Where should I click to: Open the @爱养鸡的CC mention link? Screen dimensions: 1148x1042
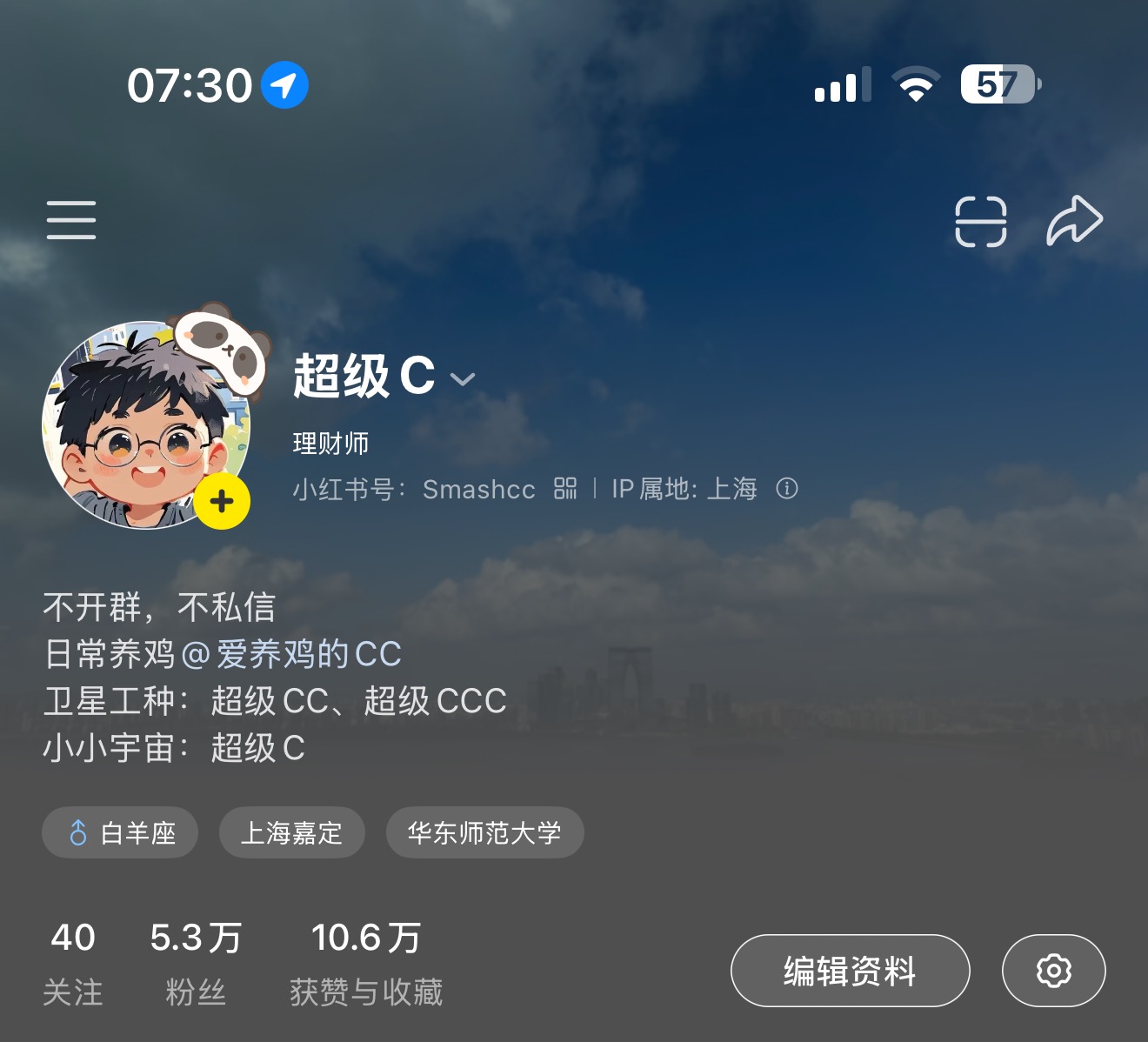(x=291, y=654)
